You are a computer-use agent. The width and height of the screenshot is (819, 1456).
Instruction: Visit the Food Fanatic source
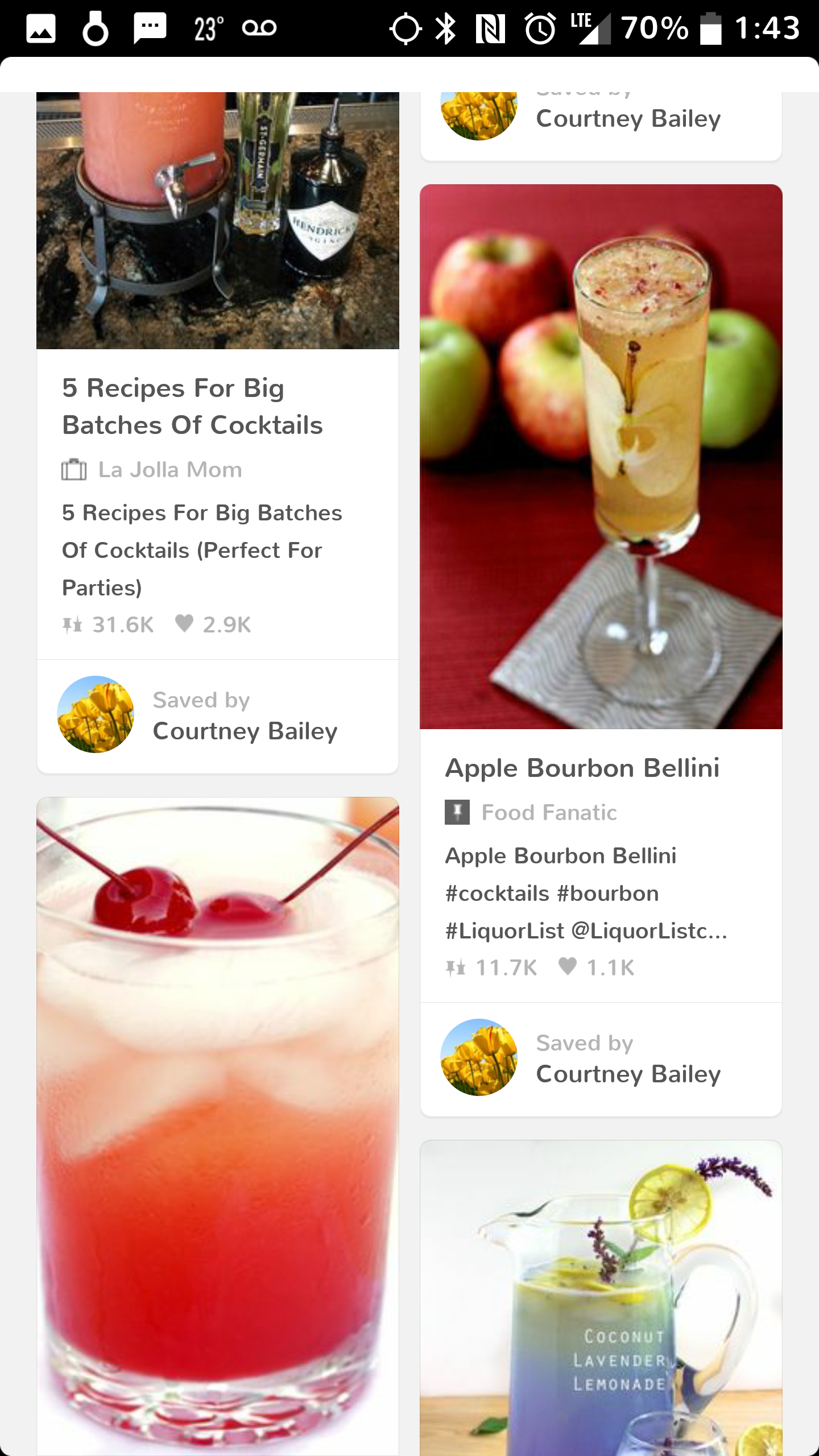tap(548, 813)
